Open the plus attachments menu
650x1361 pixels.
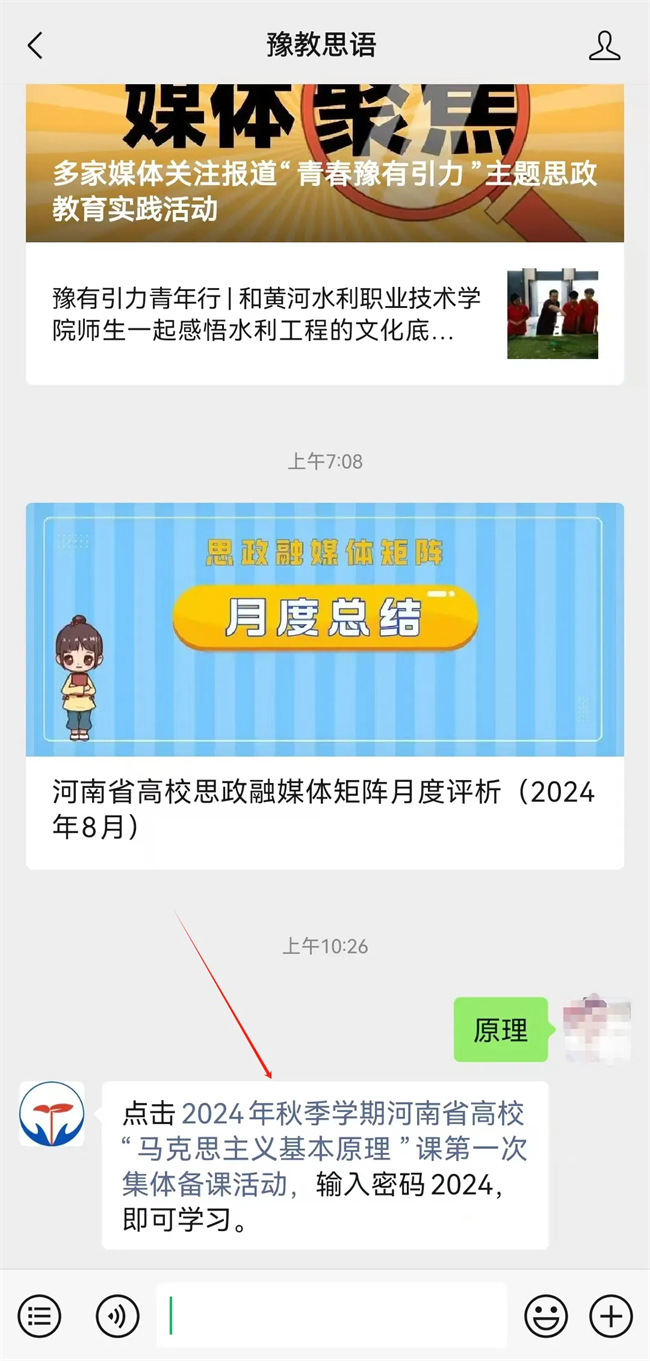tap(611, 1316)
